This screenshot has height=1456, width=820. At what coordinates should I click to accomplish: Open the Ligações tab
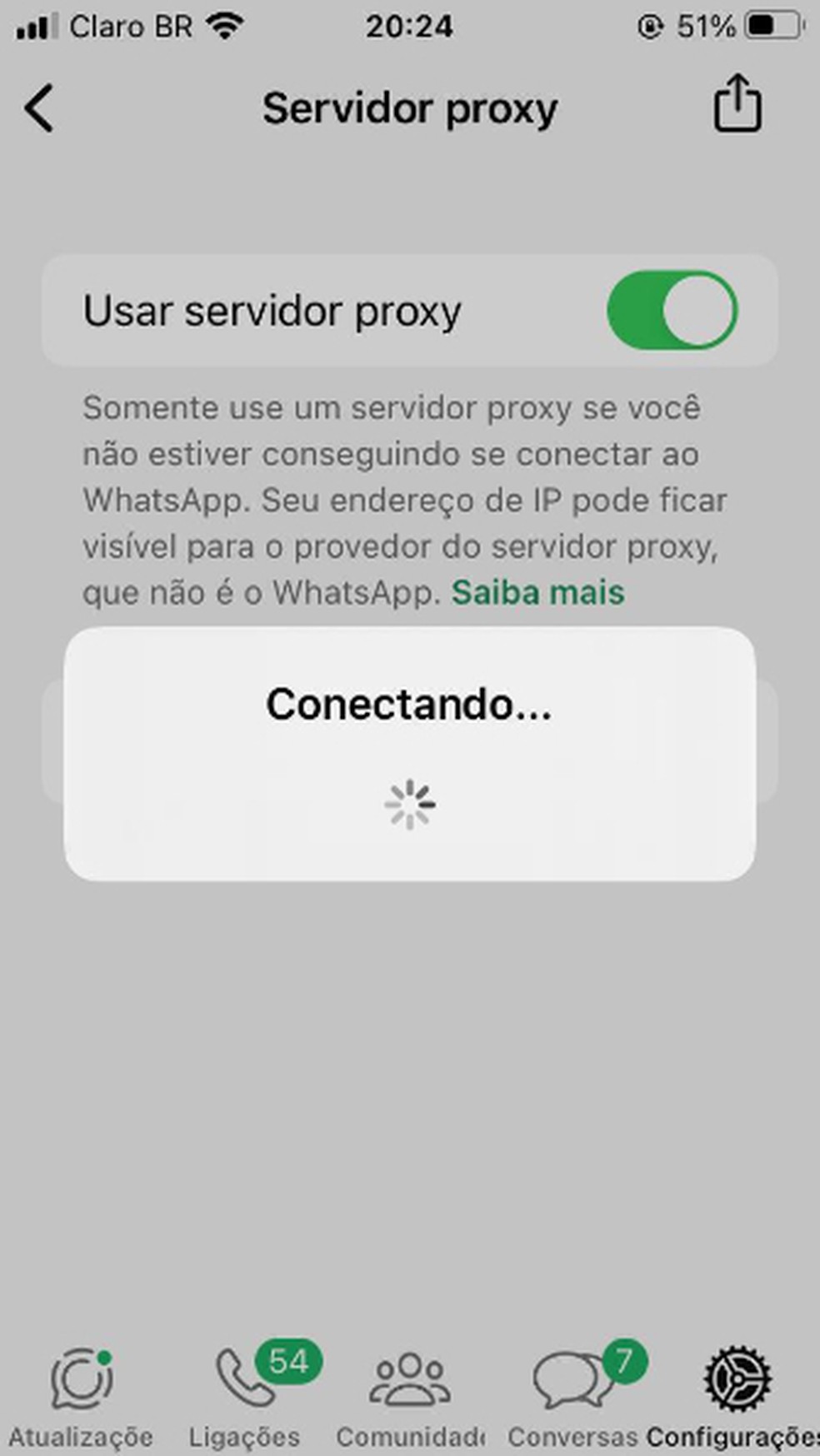point(245,1393)
